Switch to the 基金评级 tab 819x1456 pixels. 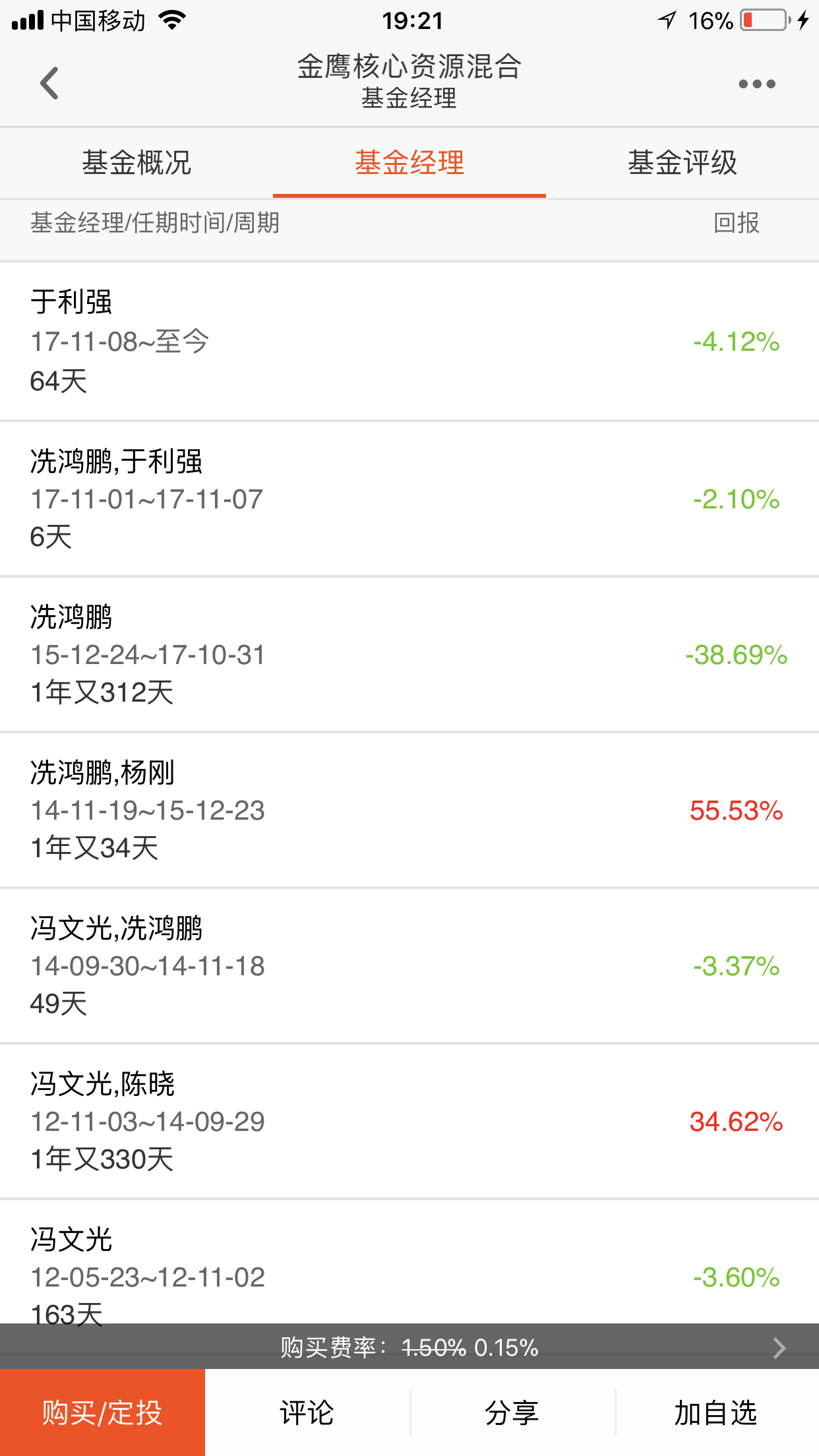(x=682, y=163)
